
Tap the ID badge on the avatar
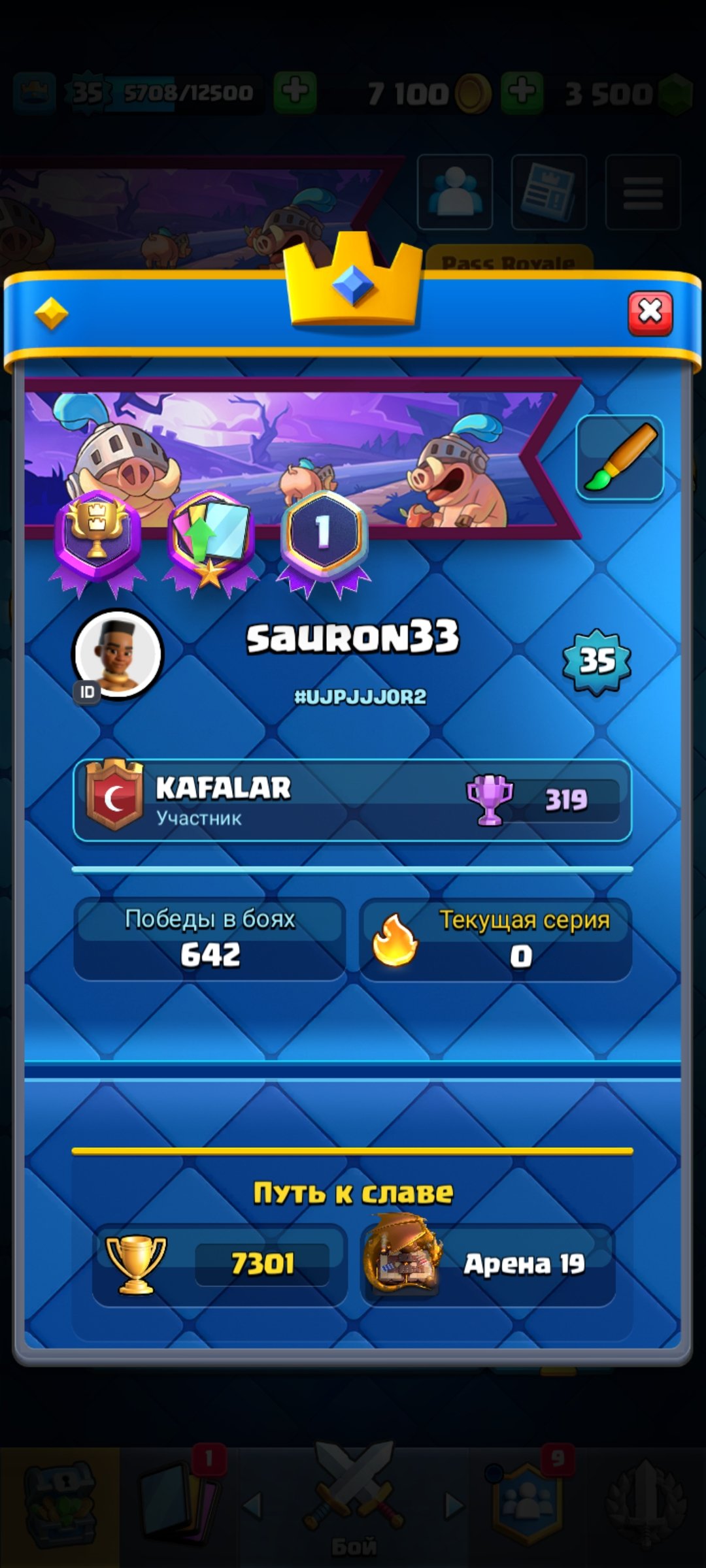pyautogui.click(x=88, y=692)
